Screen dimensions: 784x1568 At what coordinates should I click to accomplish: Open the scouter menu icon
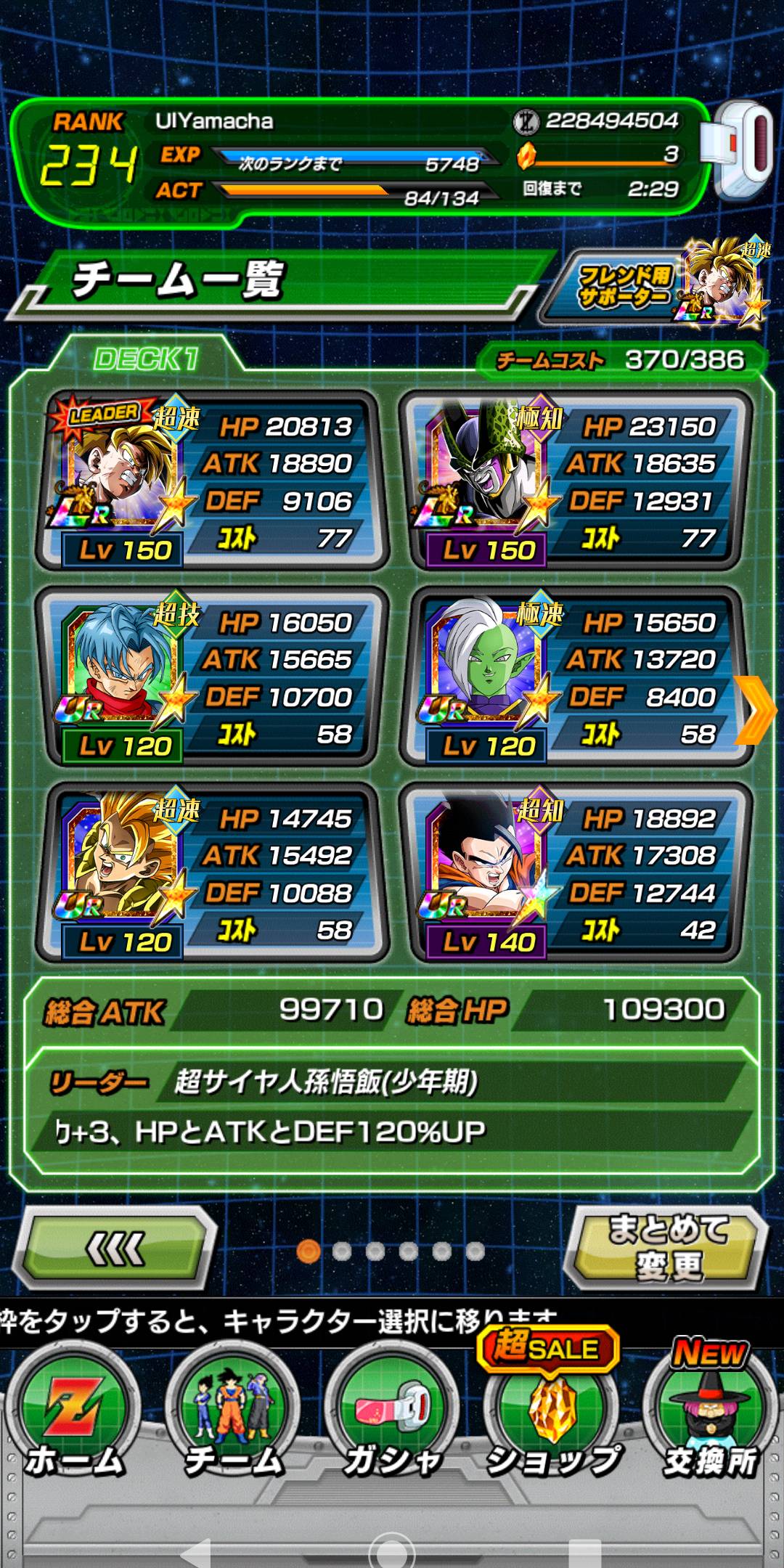[739, 149]
